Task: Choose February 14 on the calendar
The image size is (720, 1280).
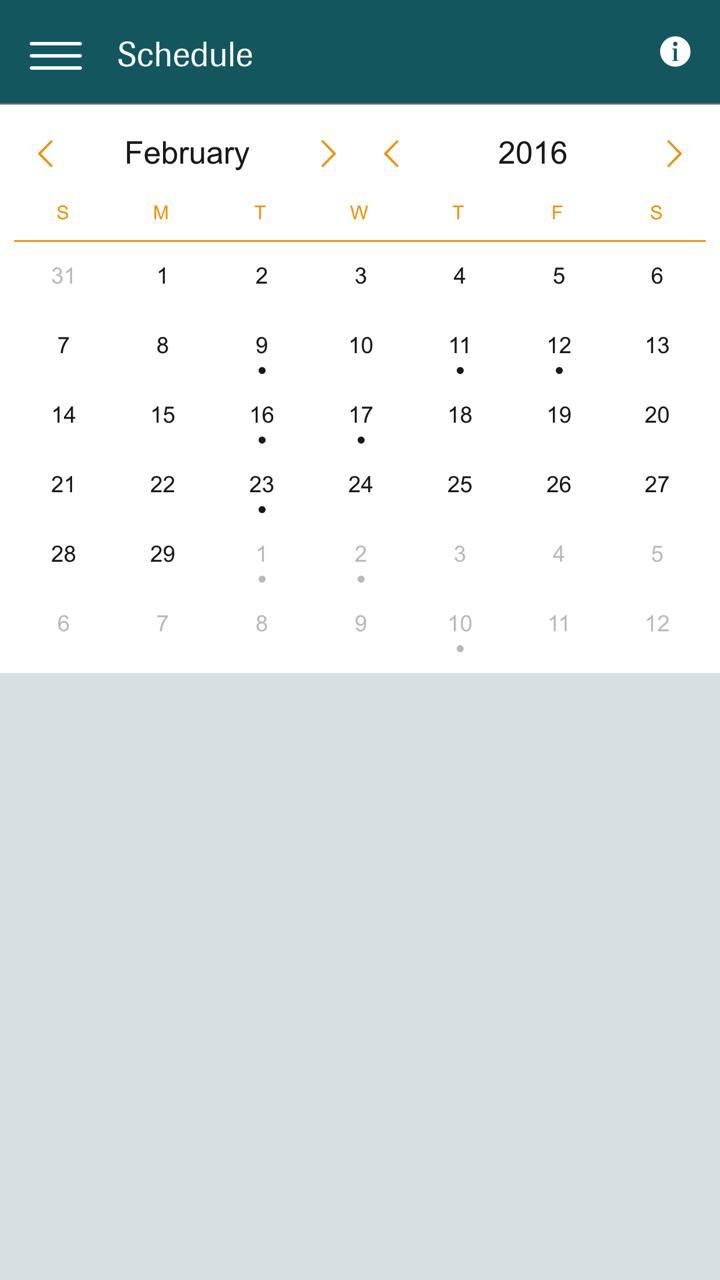Action: click(x=63, y=415)
